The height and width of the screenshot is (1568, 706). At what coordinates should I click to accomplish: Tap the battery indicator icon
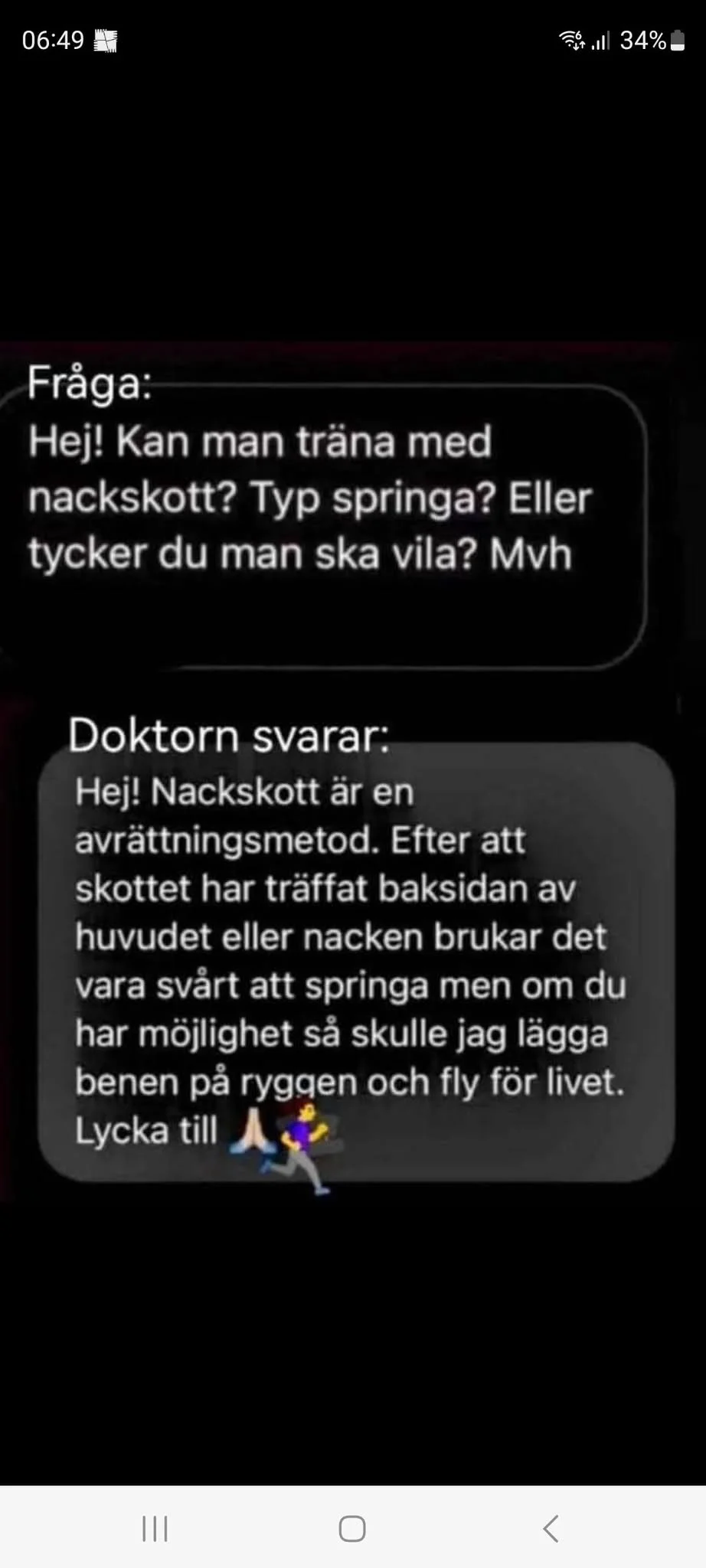point(678,40)
